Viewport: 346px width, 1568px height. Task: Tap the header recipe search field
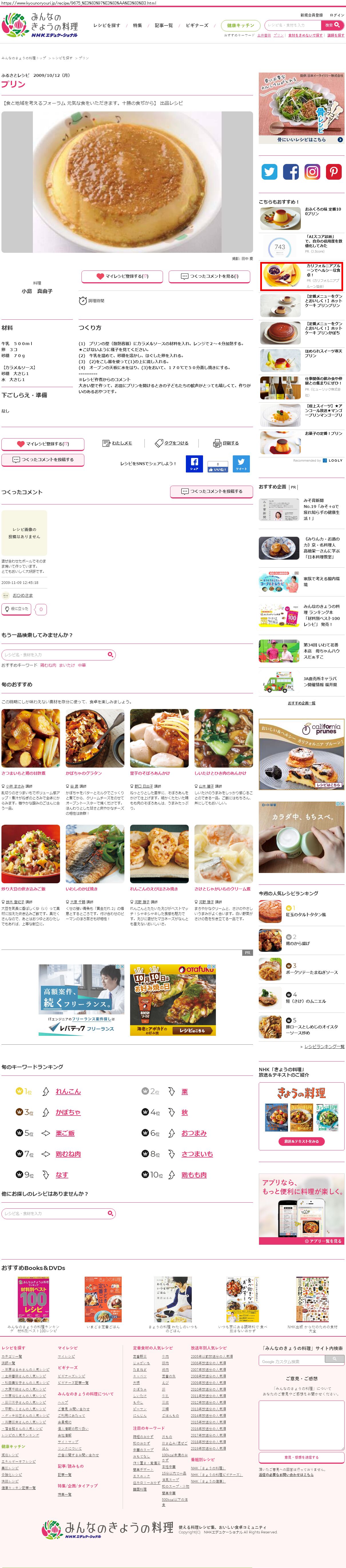click(293, 25)
